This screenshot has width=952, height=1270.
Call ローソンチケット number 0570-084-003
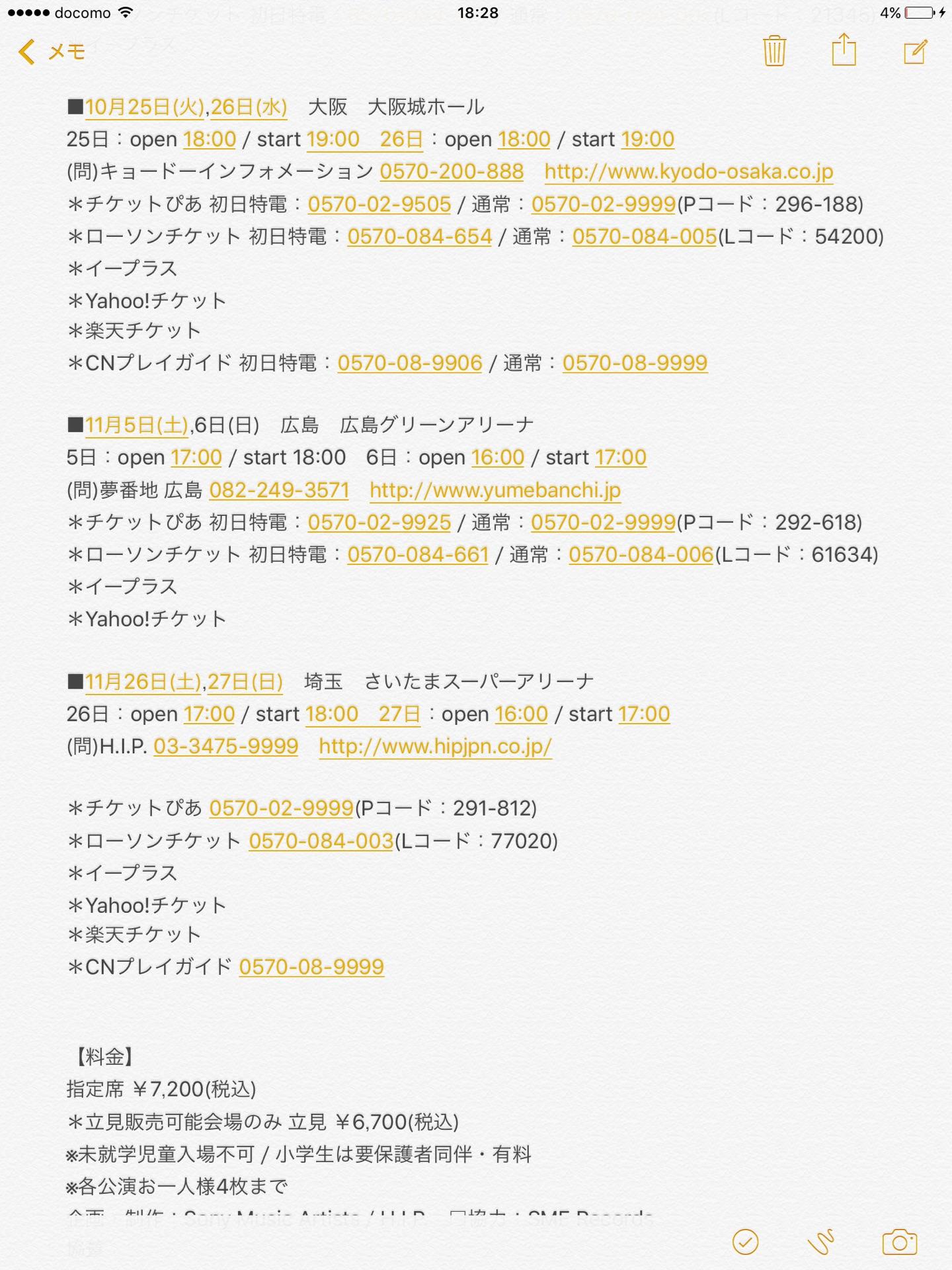click(321, 841)
